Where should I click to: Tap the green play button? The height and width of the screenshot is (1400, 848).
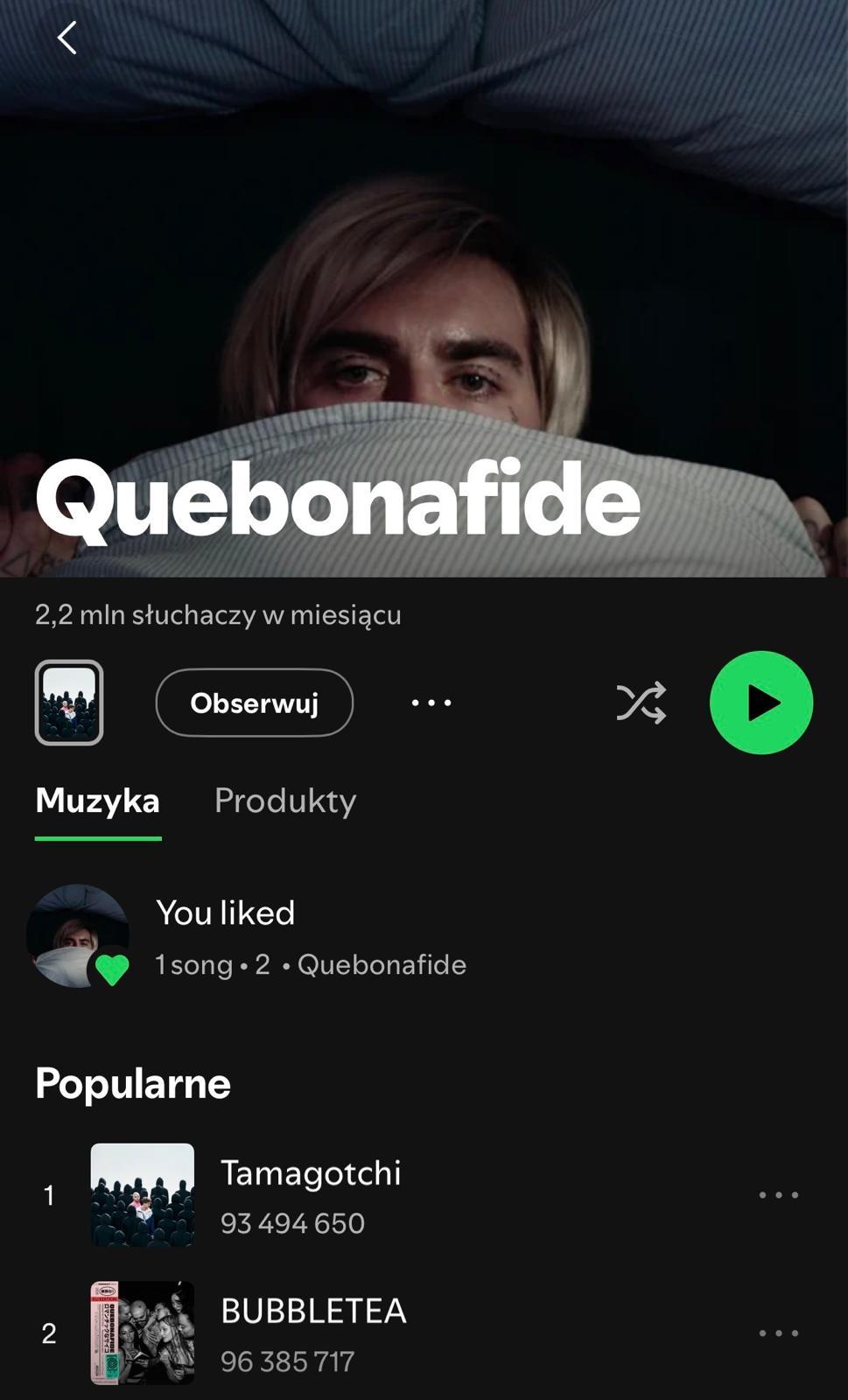(760, 702)
